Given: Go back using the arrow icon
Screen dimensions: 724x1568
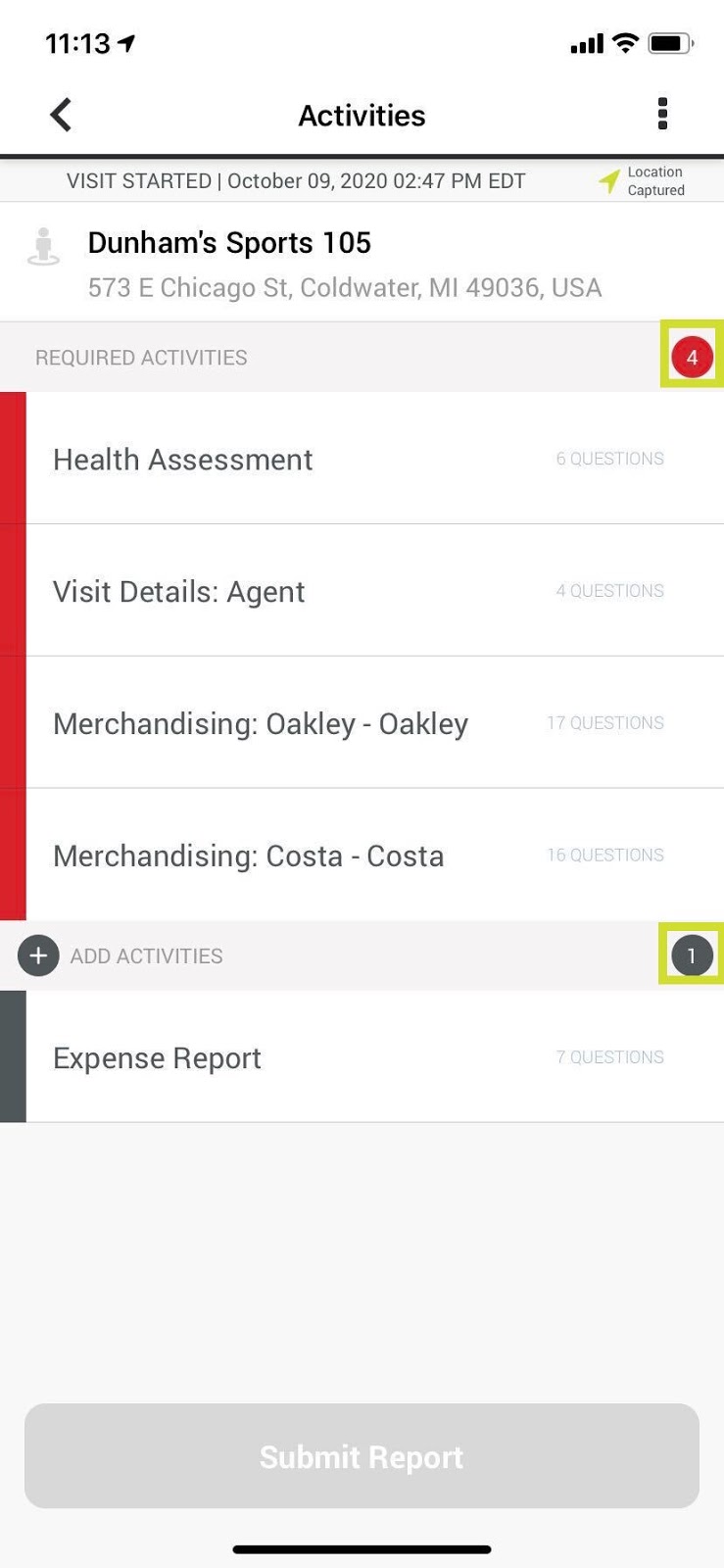Looking at the screenshot, I should pyautogui.click(x=61, y=115).
